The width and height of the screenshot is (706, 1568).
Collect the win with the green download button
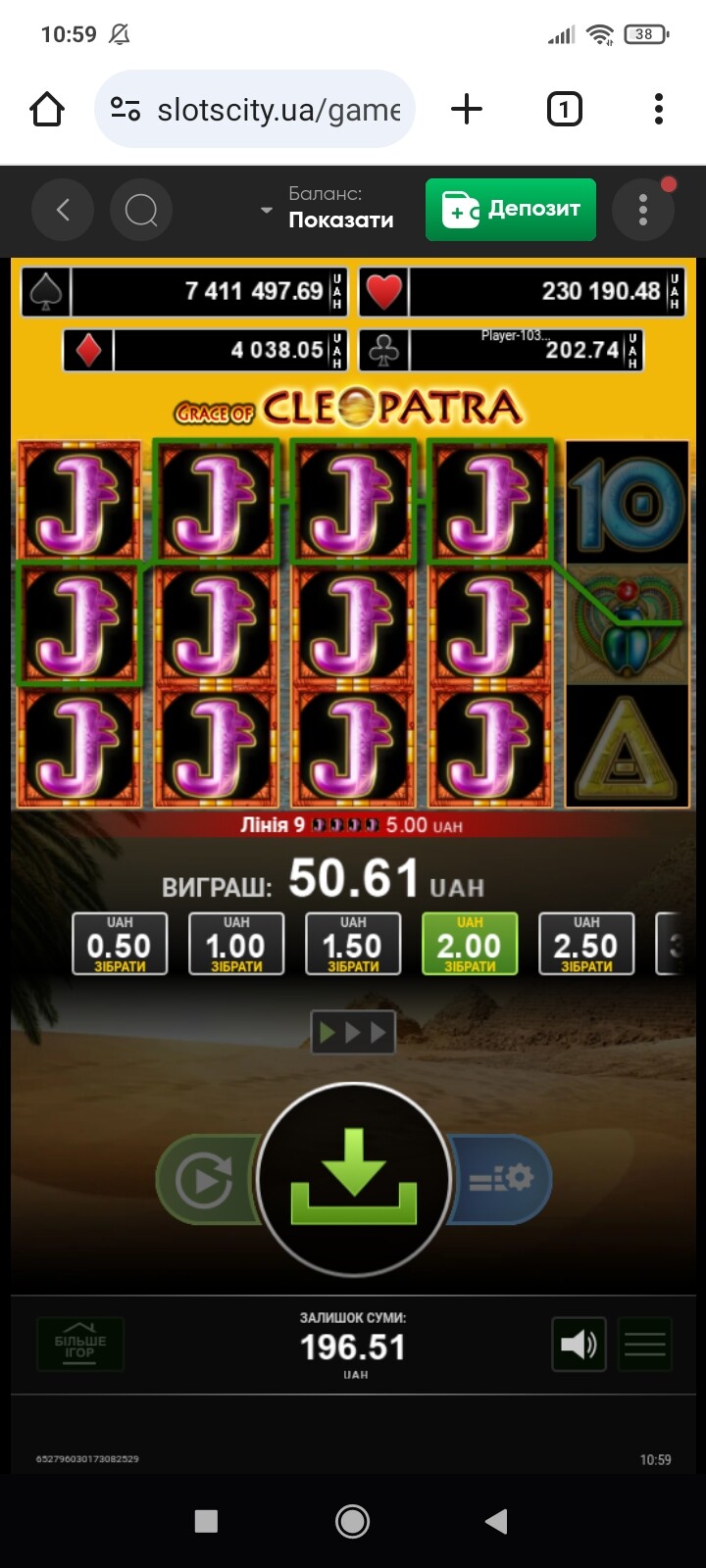(353, 1179)
